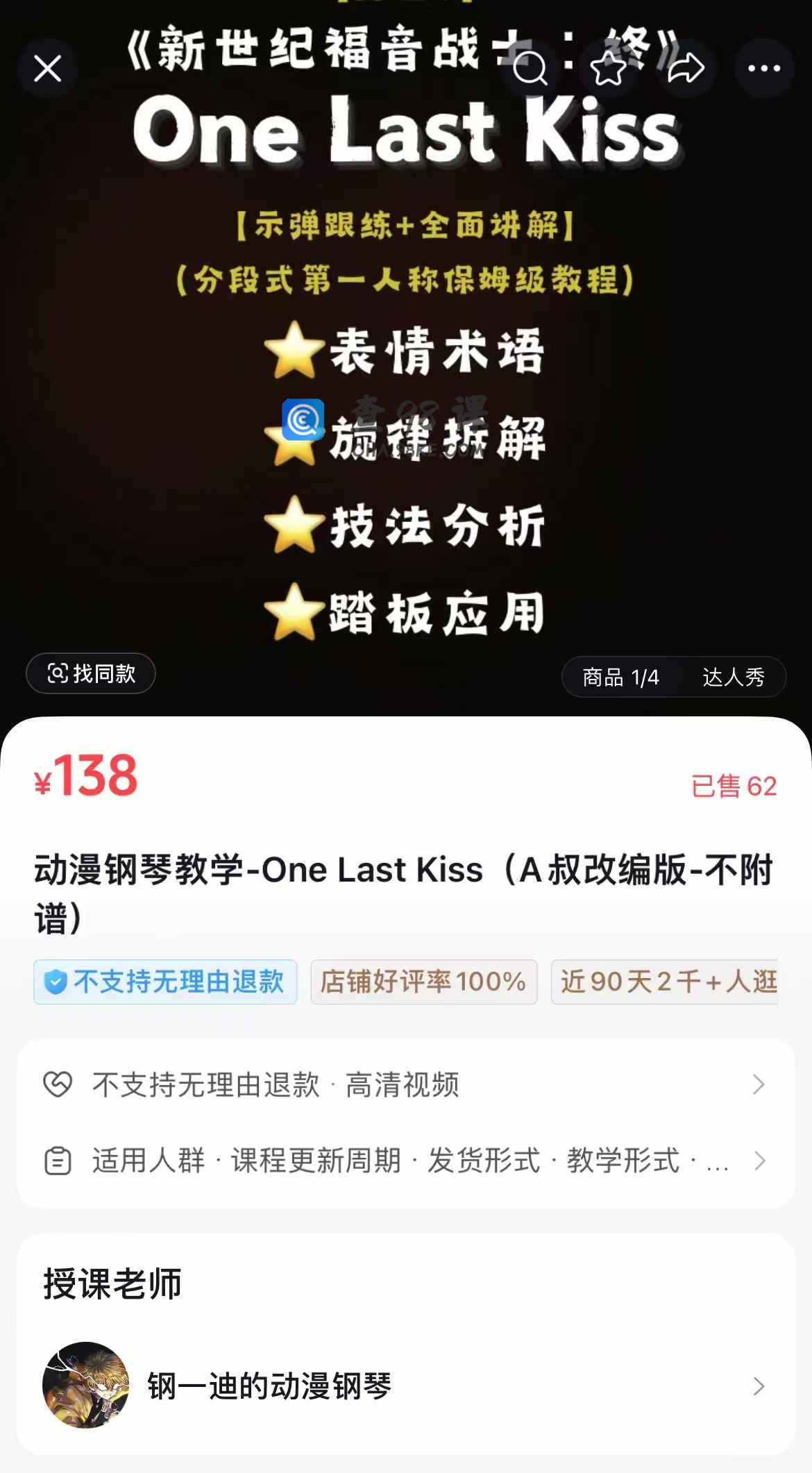Switch to the 达人秀 tab

click(733, 677)
